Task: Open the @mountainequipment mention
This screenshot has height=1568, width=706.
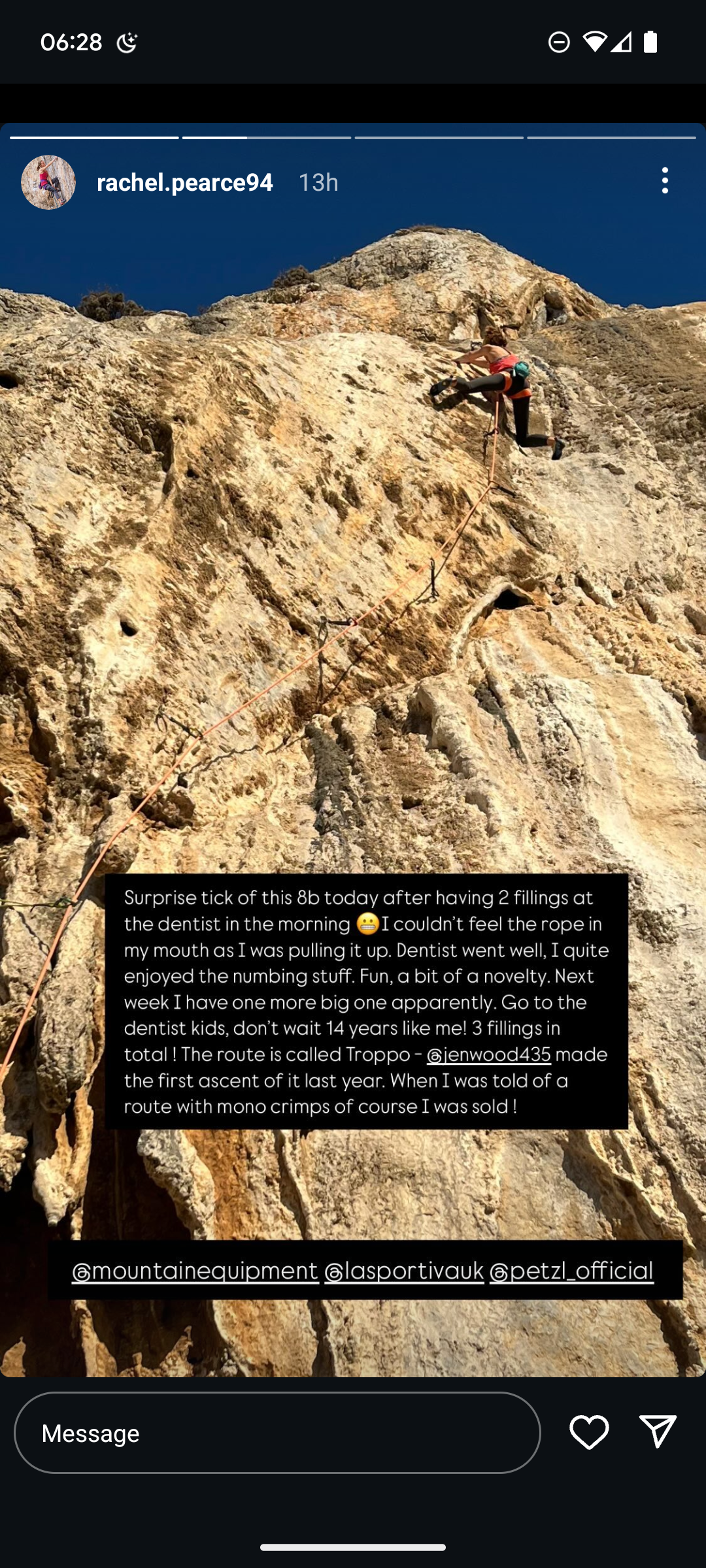Action: click(x=195, y=1271)
